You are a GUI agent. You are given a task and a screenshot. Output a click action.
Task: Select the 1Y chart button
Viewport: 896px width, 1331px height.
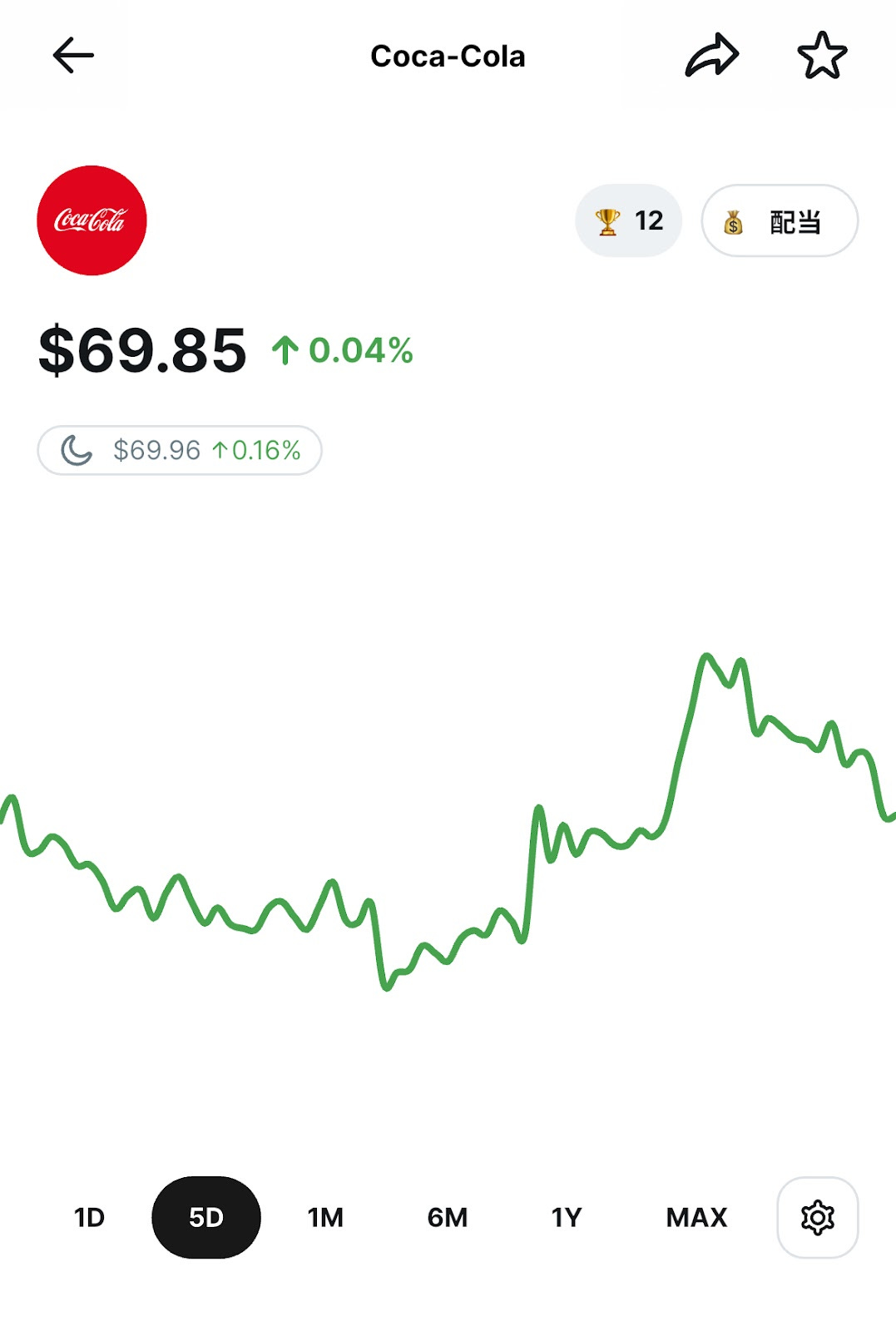click(x=569, y=1217)
